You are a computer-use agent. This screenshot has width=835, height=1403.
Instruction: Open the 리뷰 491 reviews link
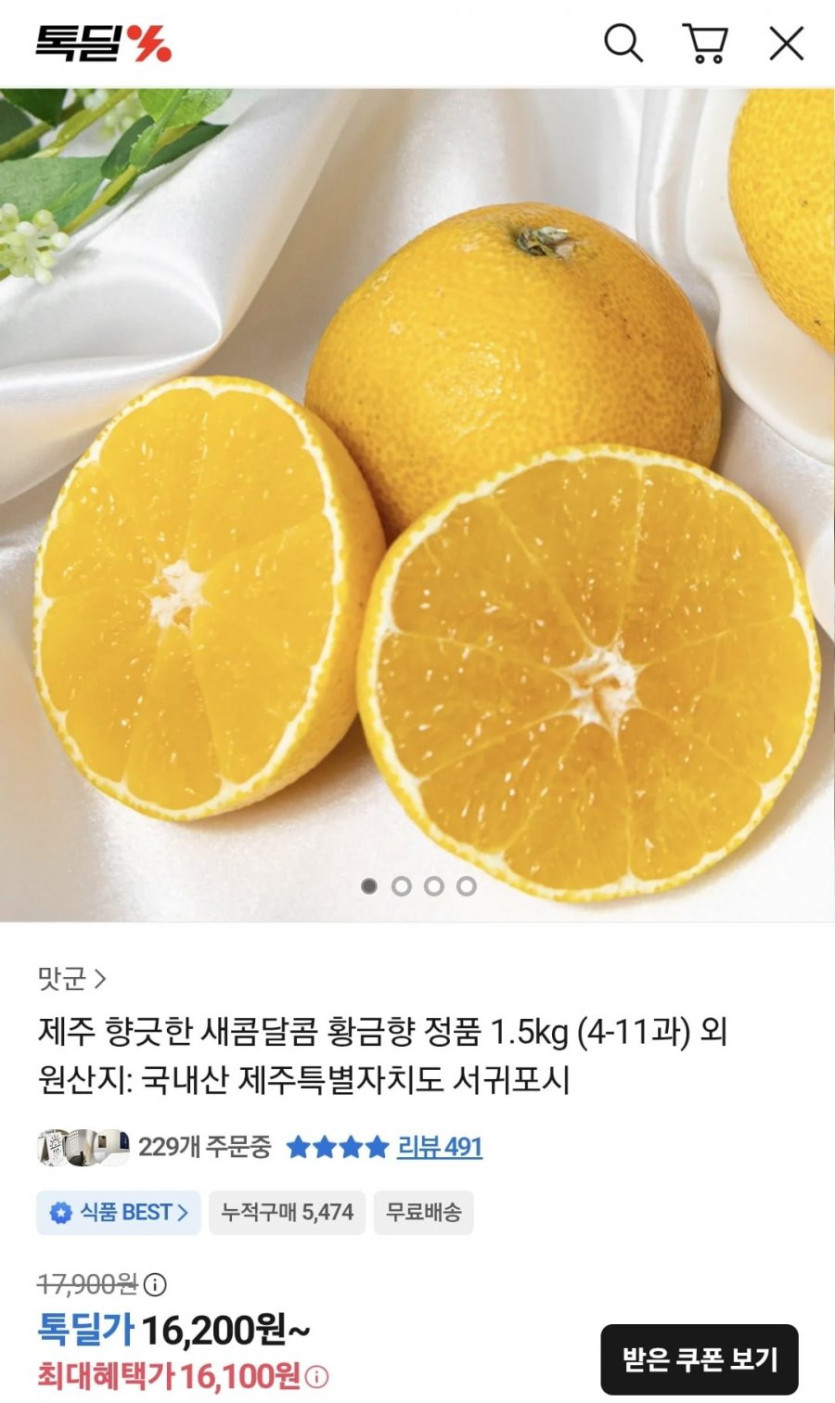click(x=439, y=1147)
